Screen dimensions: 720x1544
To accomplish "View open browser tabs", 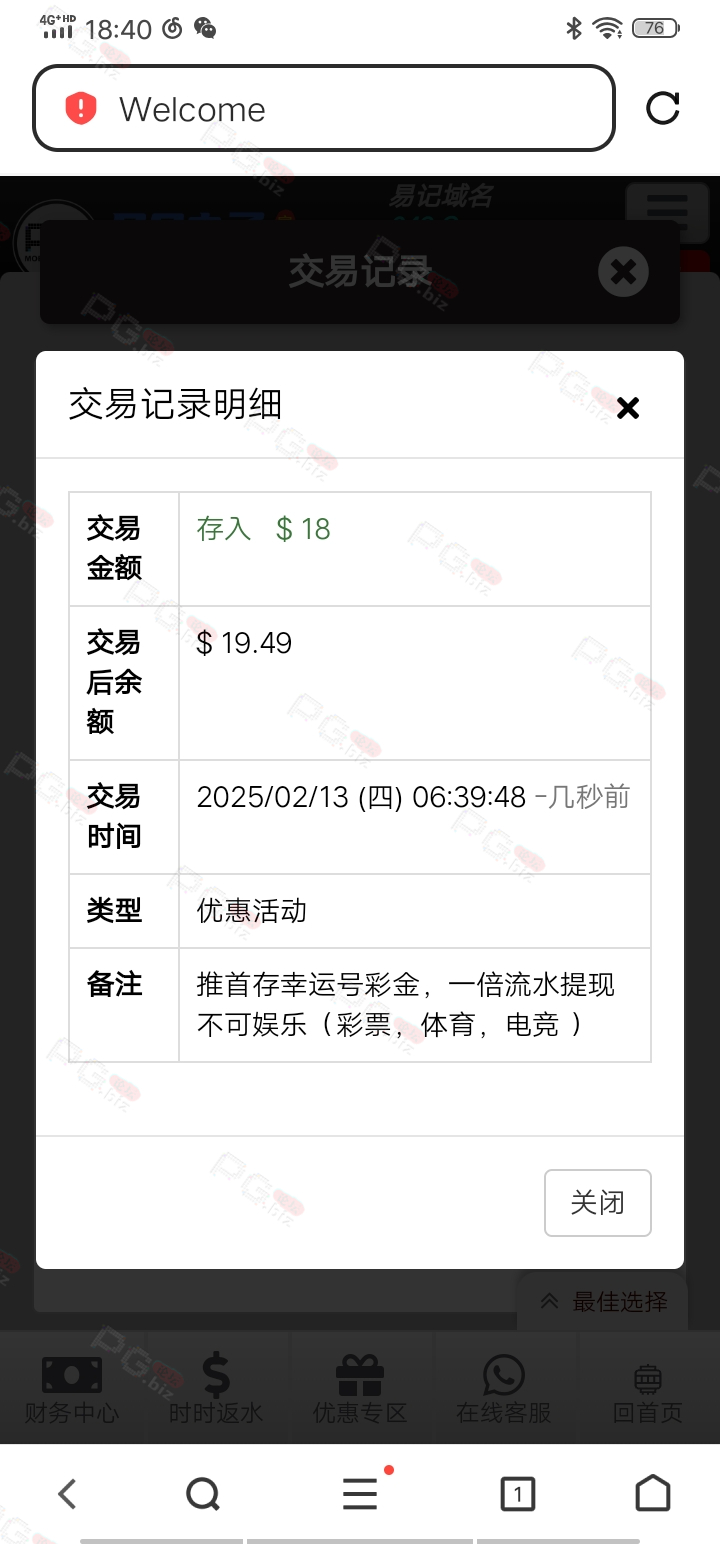I will pyautogui.click(x=517, y=1494).
